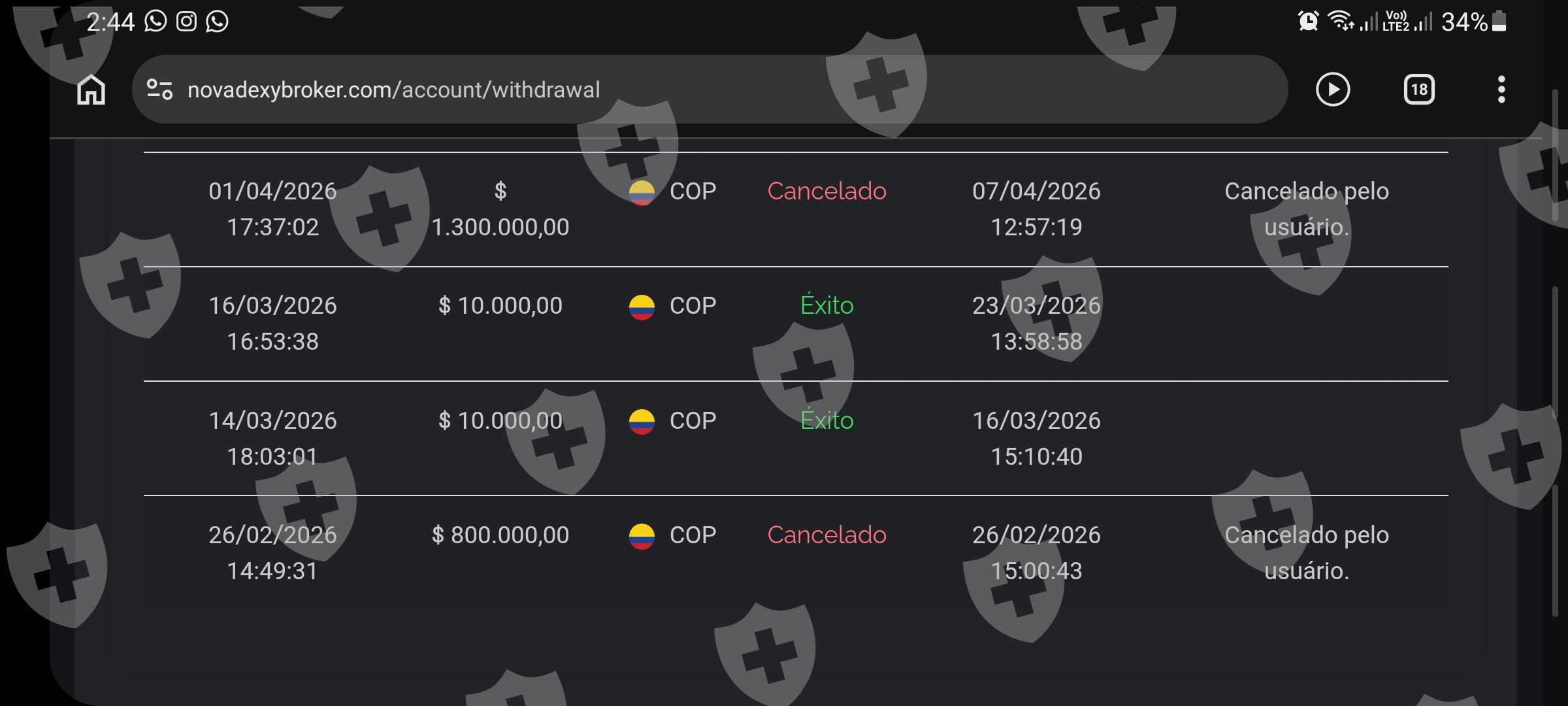Screen dimensions: 1568x706
Task: Tap the novadexybroker.com address bar
Action: (x=710, y=90)
